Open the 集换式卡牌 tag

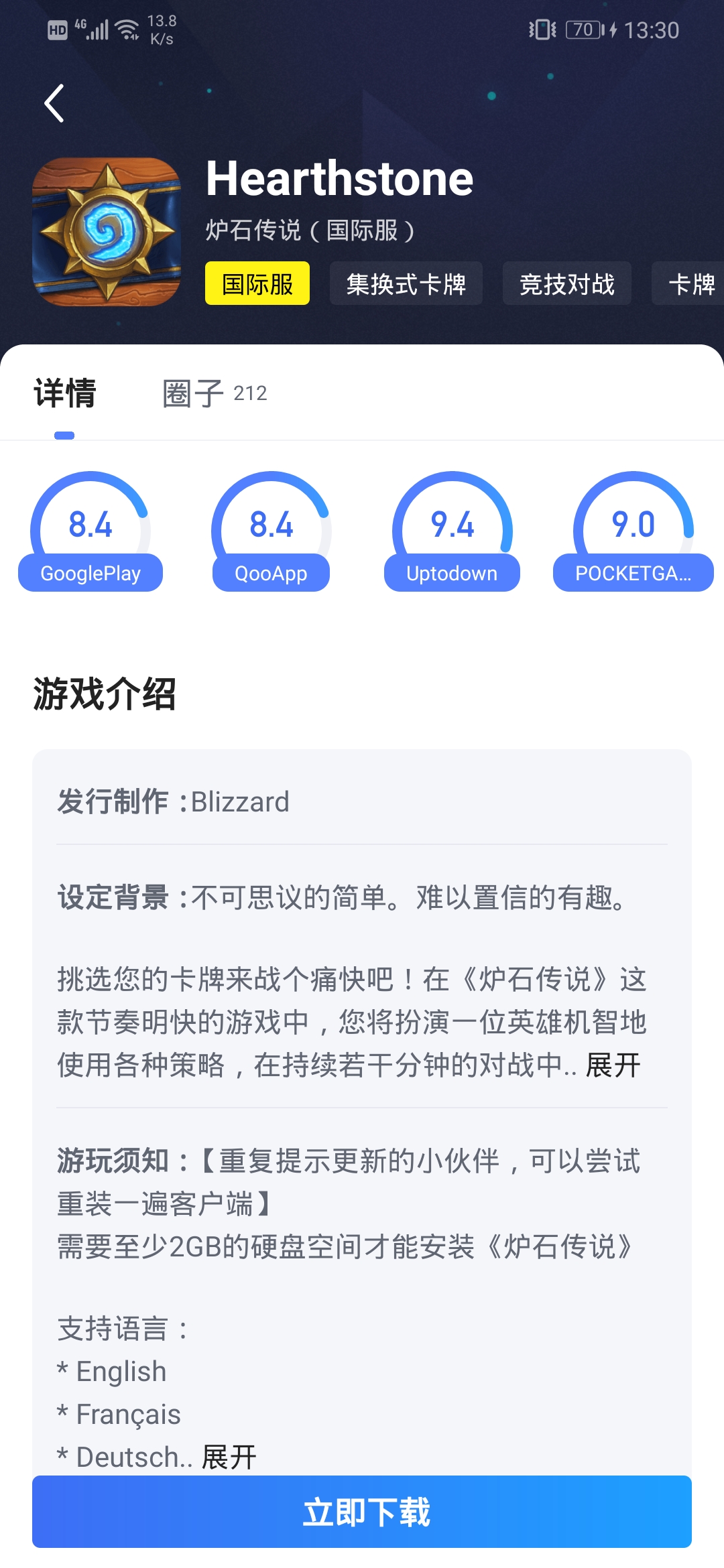(406, 283)
